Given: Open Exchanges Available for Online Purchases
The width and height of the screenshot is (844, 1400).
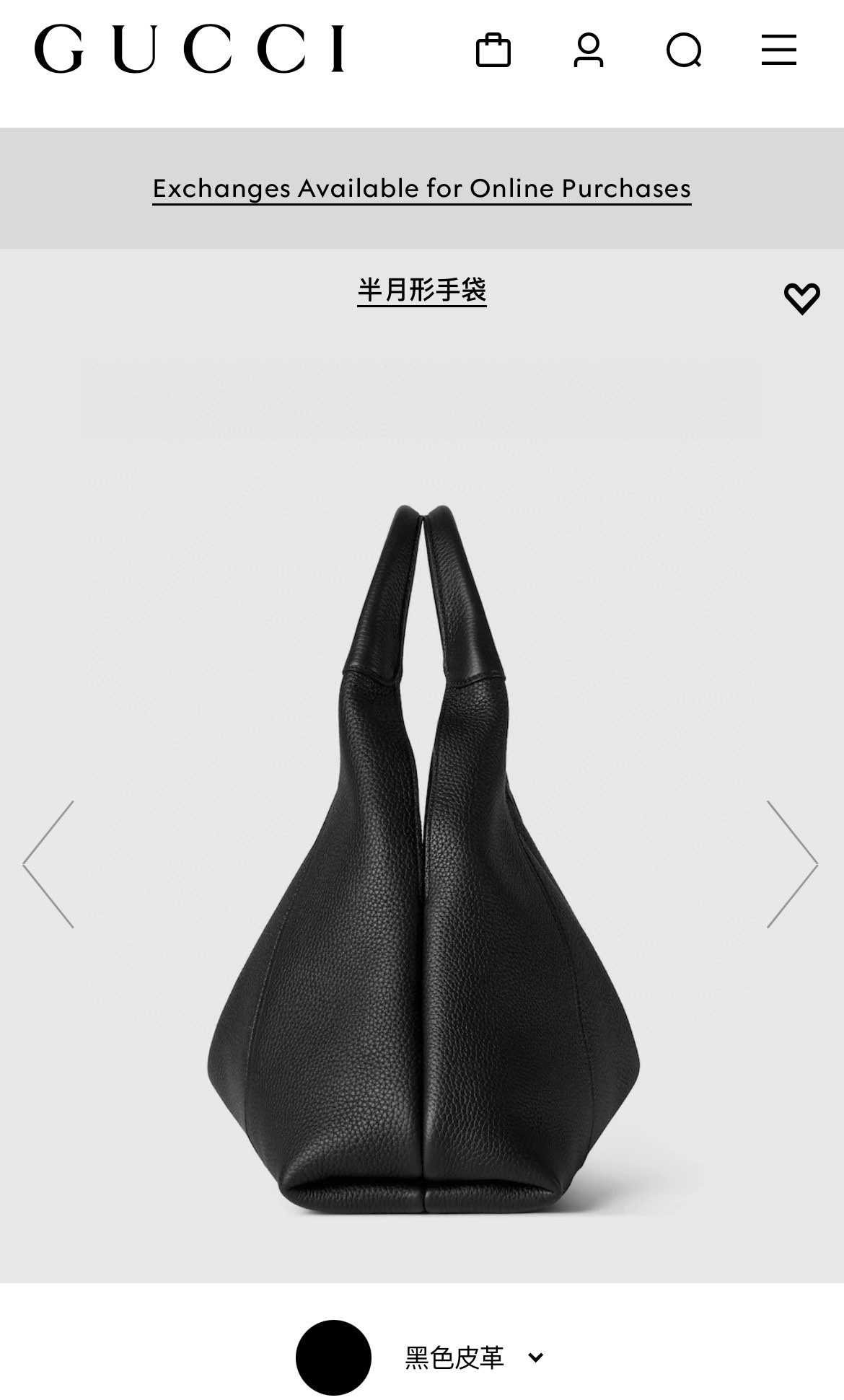Looking at the screenshot, I should point(422,188).
